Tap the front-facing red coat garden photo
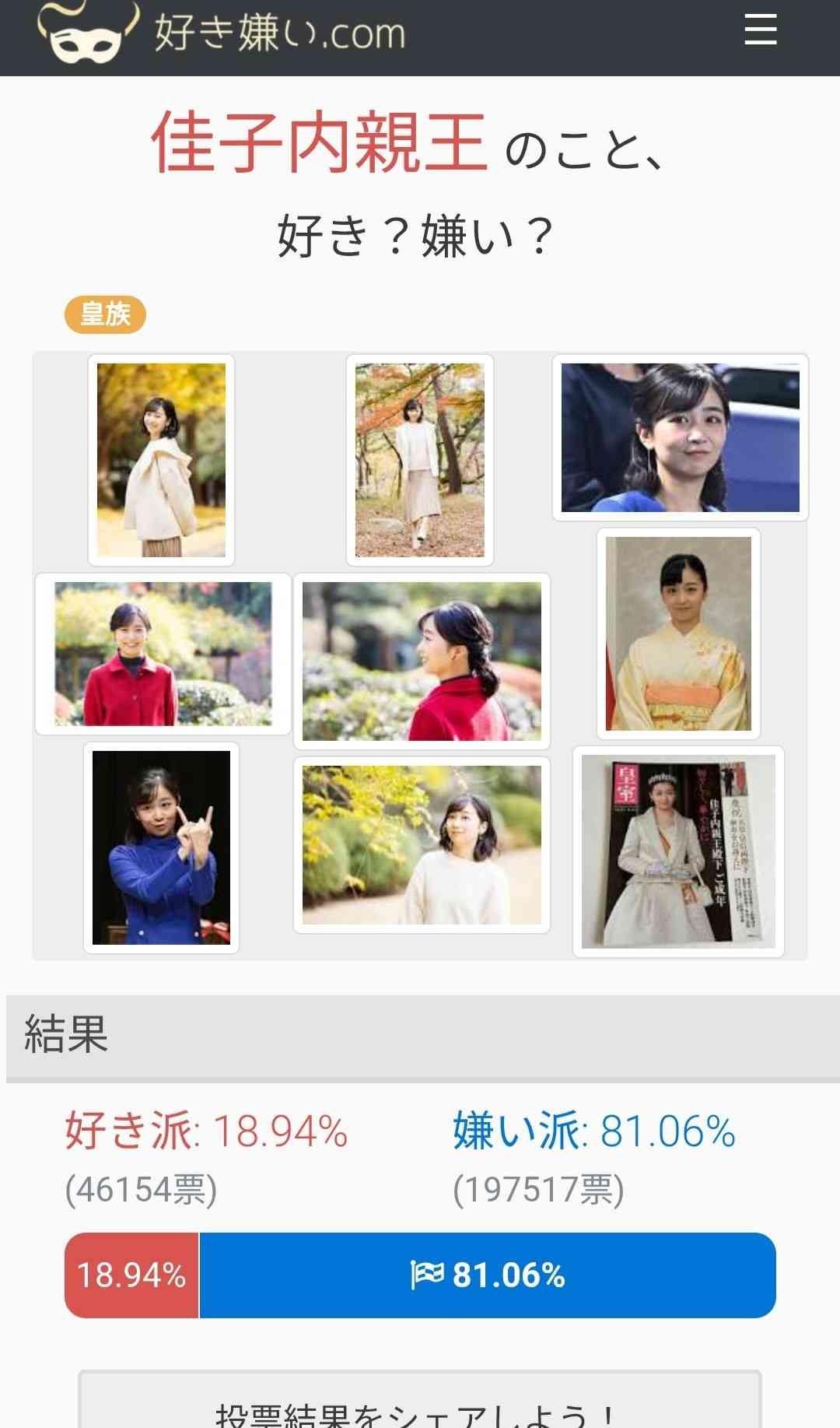840x1428 pixels. [x=163, y=654]
